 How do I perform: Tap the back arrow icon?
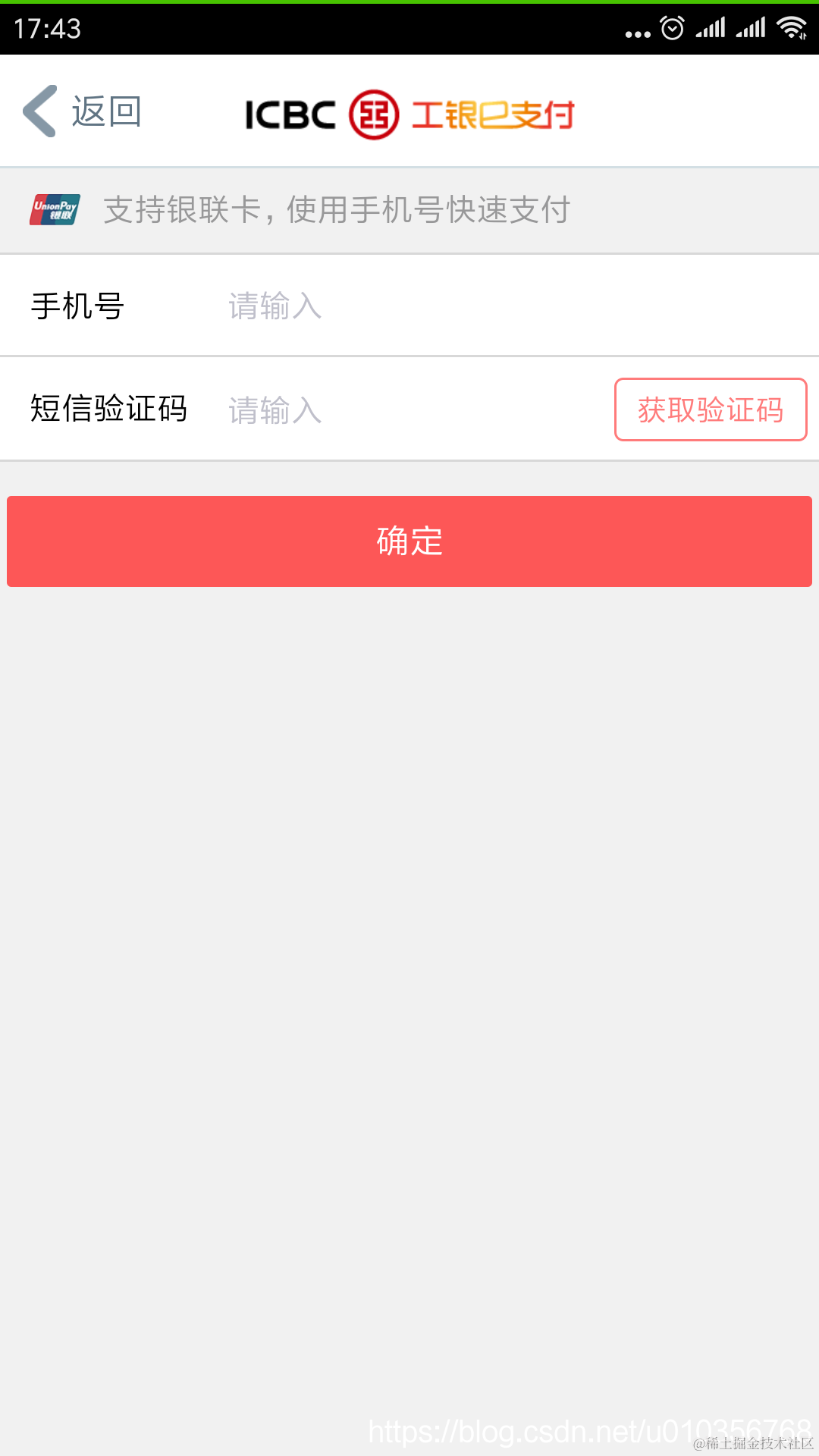39,111
